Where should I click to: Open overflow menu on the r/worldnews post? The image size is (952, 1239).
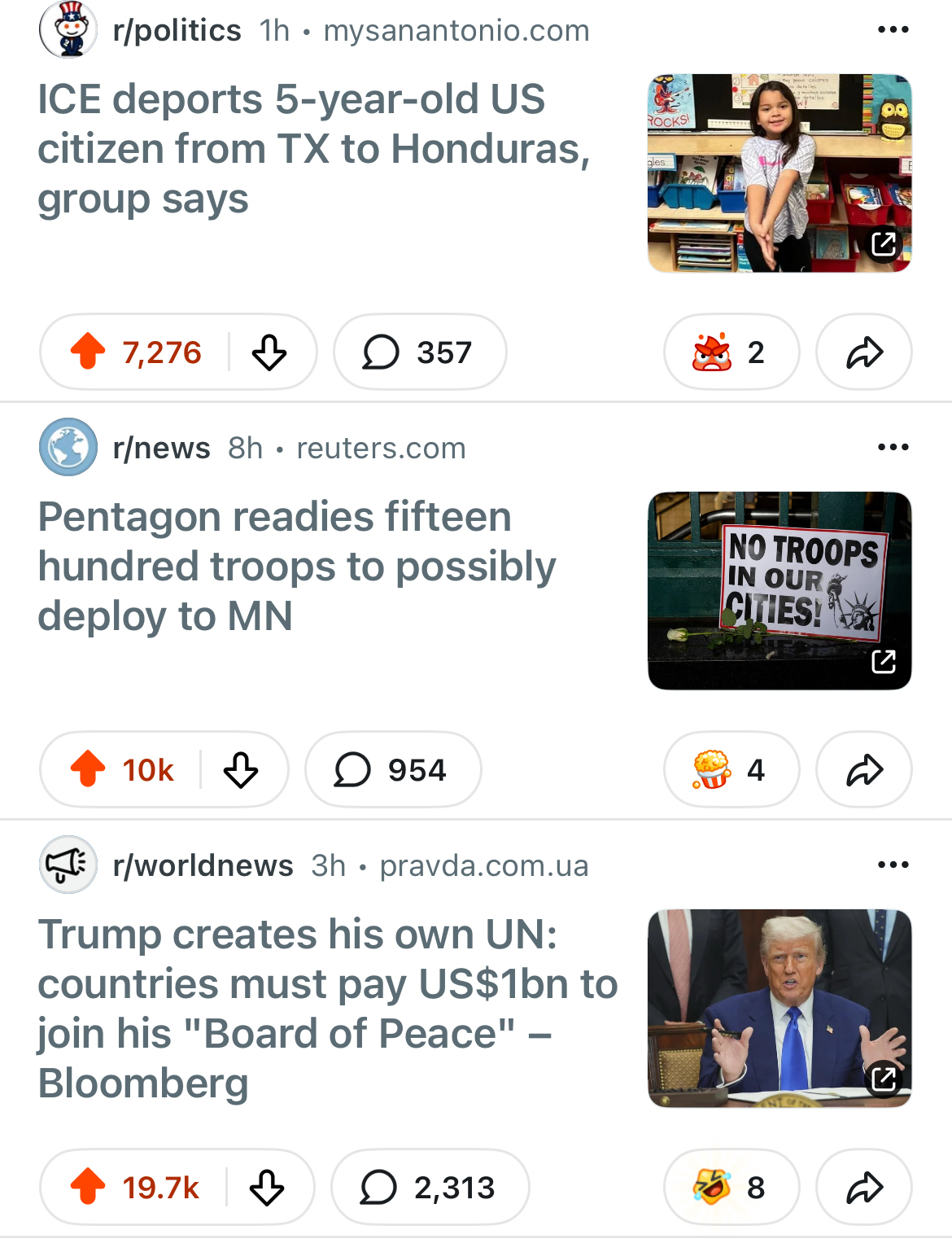tap(893, 865)
